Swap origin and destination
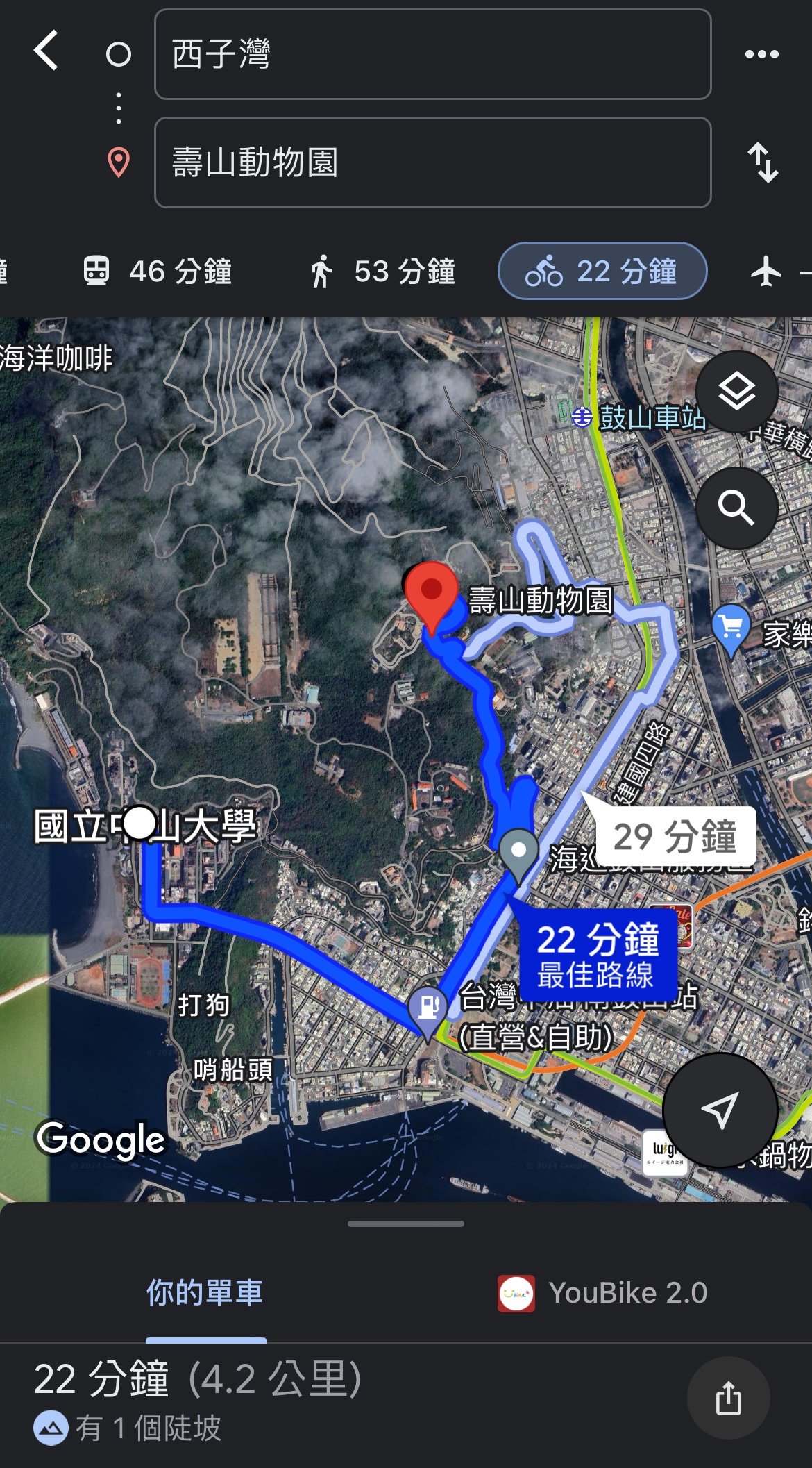This screenshot has height=1468, width=812. click(763, 162)
